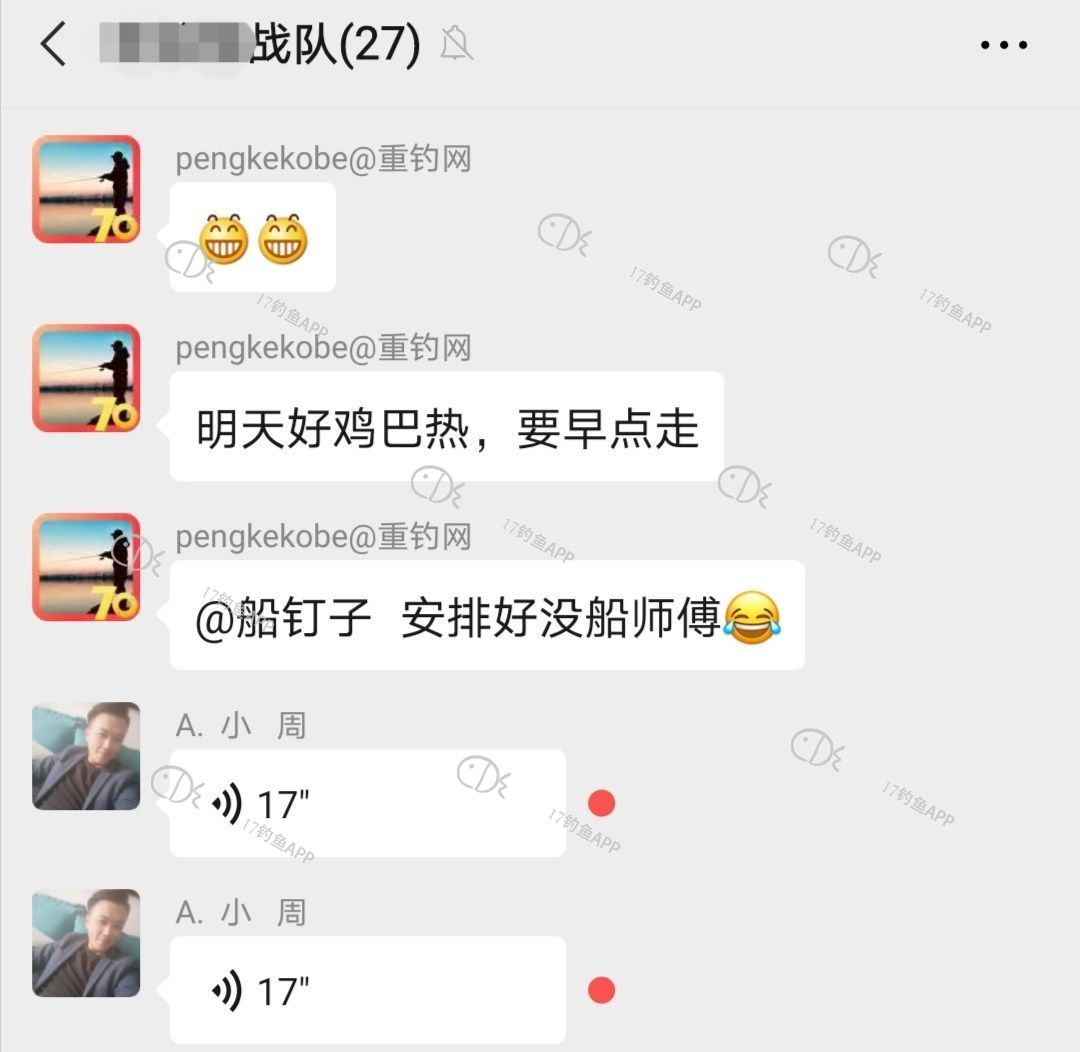Open pengkekobe's avatar beside the grinning emojis
Screen dimensions: 1080x1052
[86, 189]
